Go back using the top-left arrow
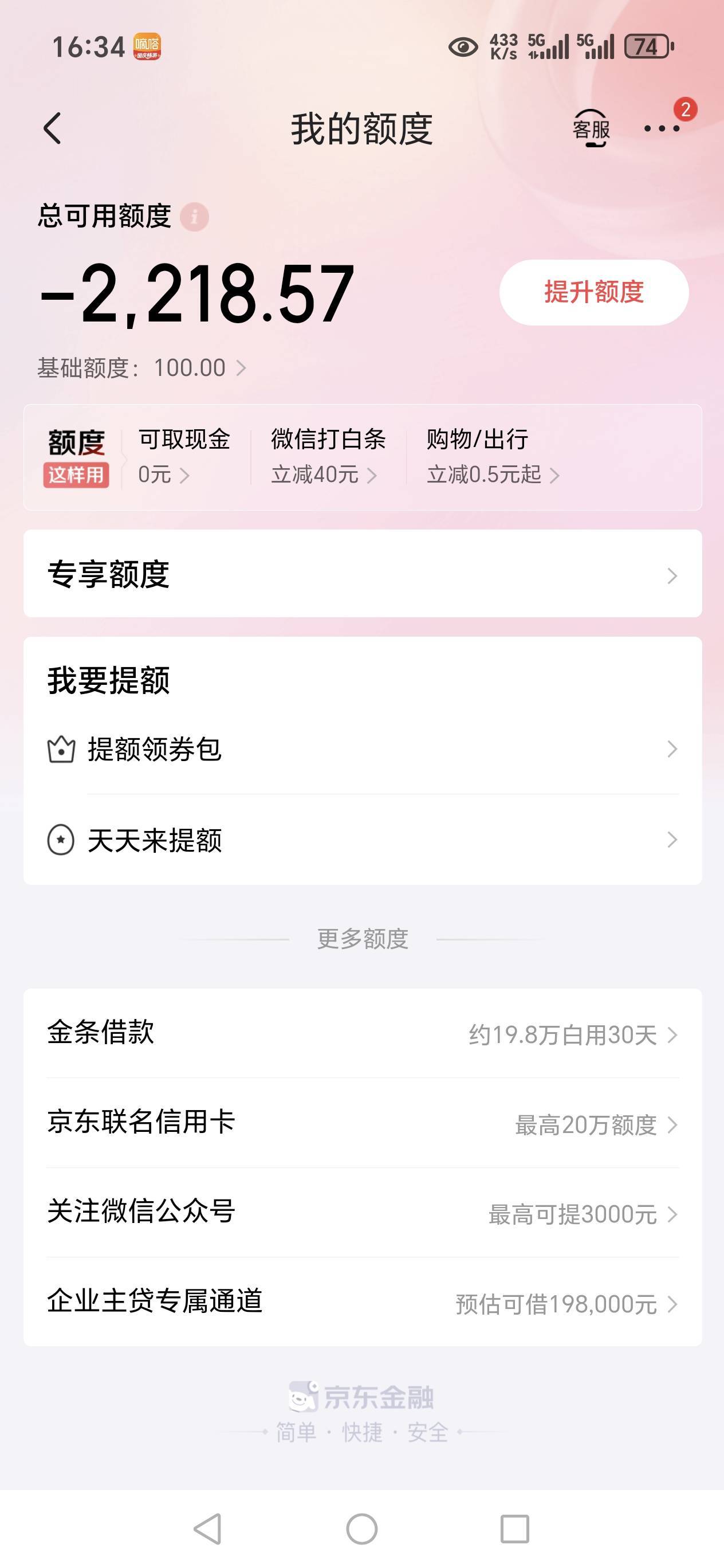This screenshot has height=1568, width=724. click(x=53, y=128)
